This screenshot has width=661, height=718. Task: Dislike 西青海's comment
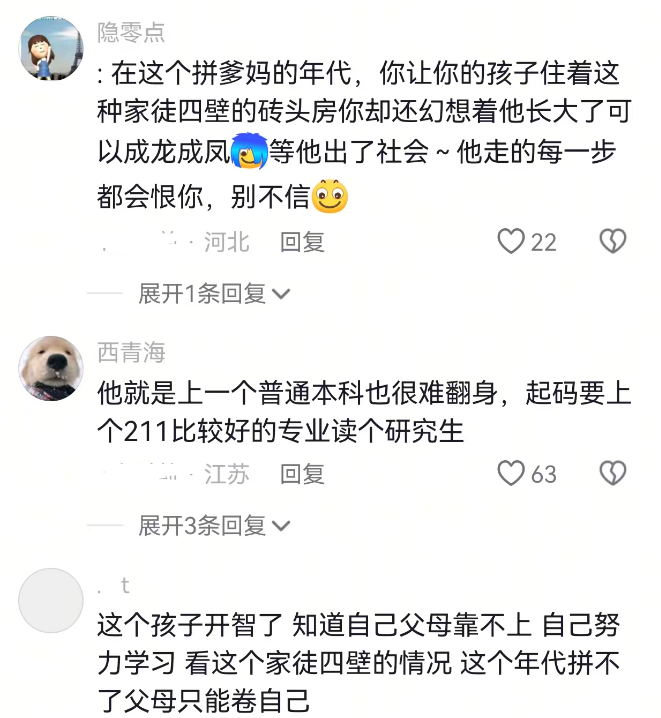(612, 473)
